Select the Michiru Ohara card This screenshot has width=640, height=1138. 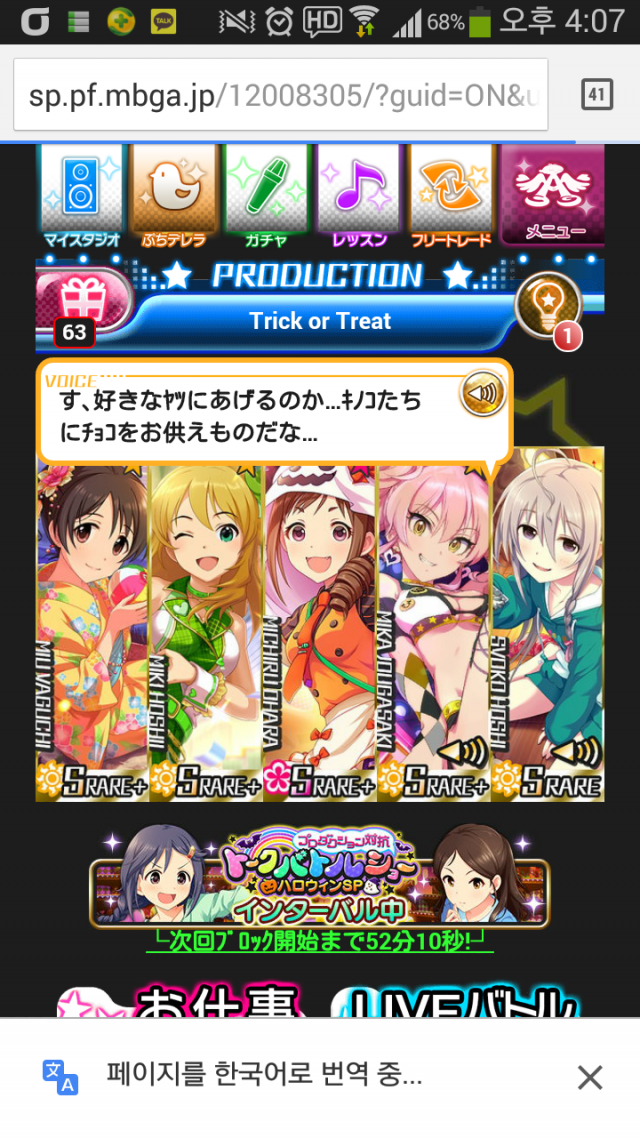[320, 620]
